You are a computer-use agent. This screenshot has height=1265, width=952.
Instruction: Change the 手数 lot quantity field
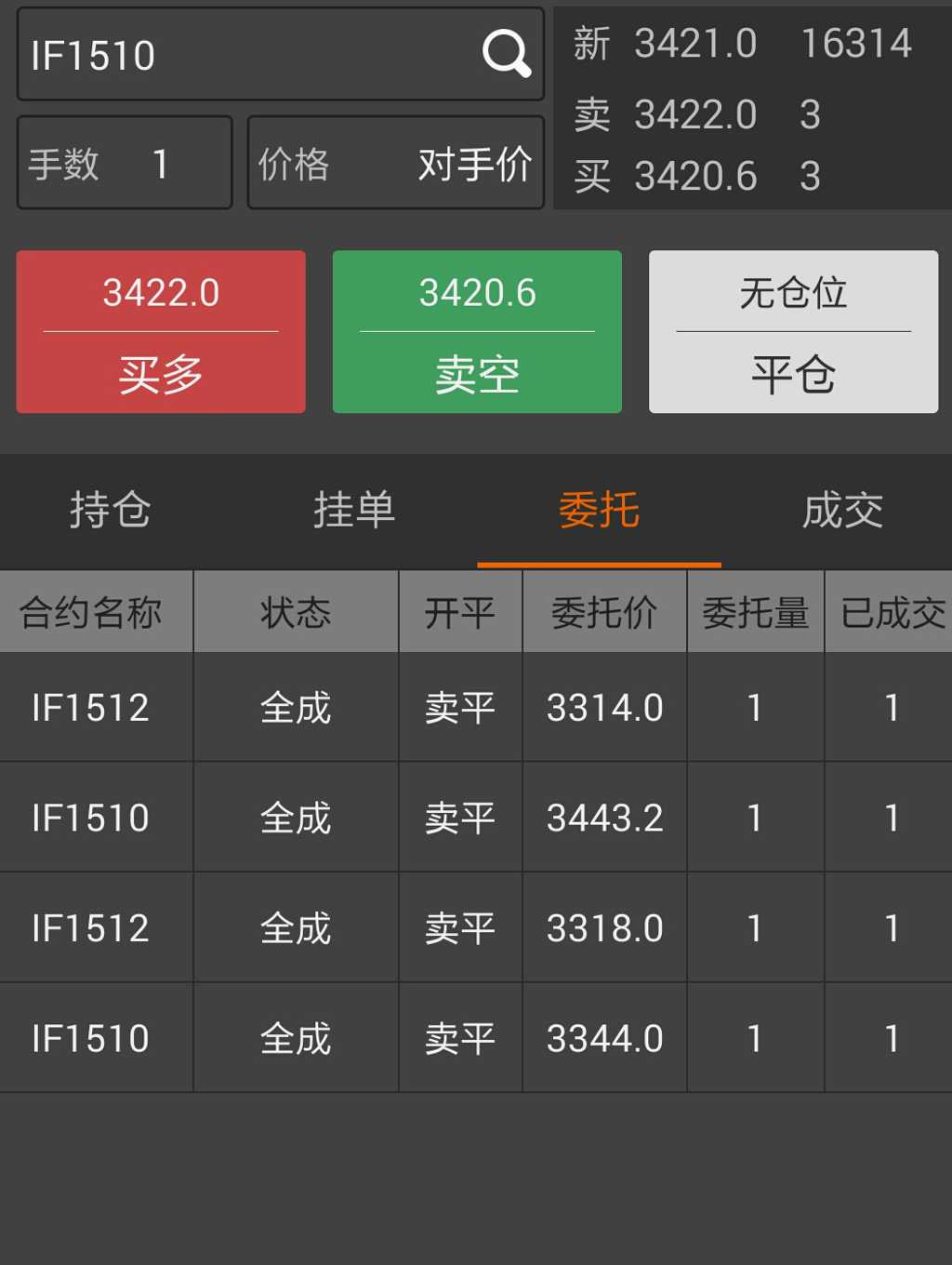click(x=125, y=164)
